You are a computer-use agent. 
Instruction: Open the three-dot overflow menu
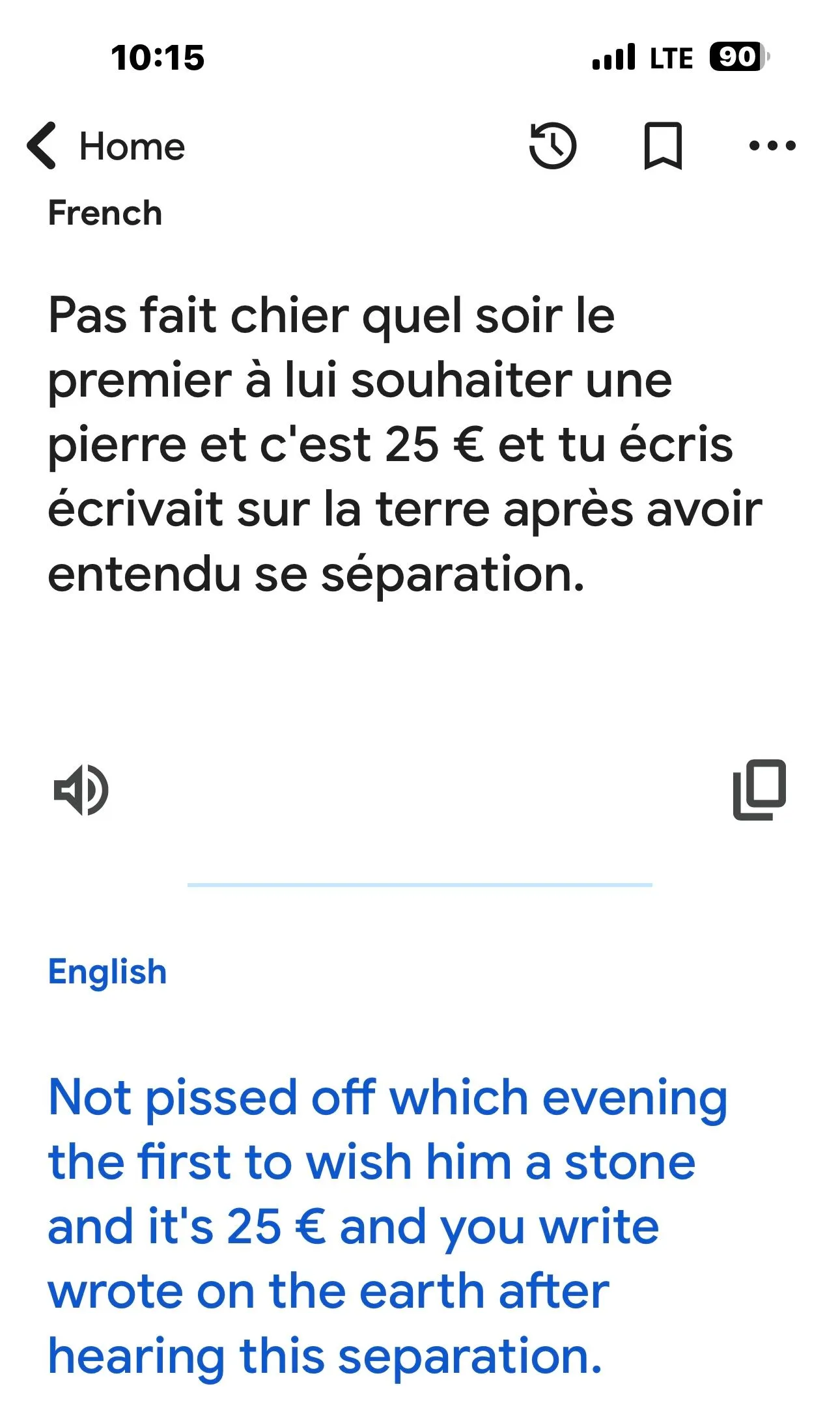[772, 146]
